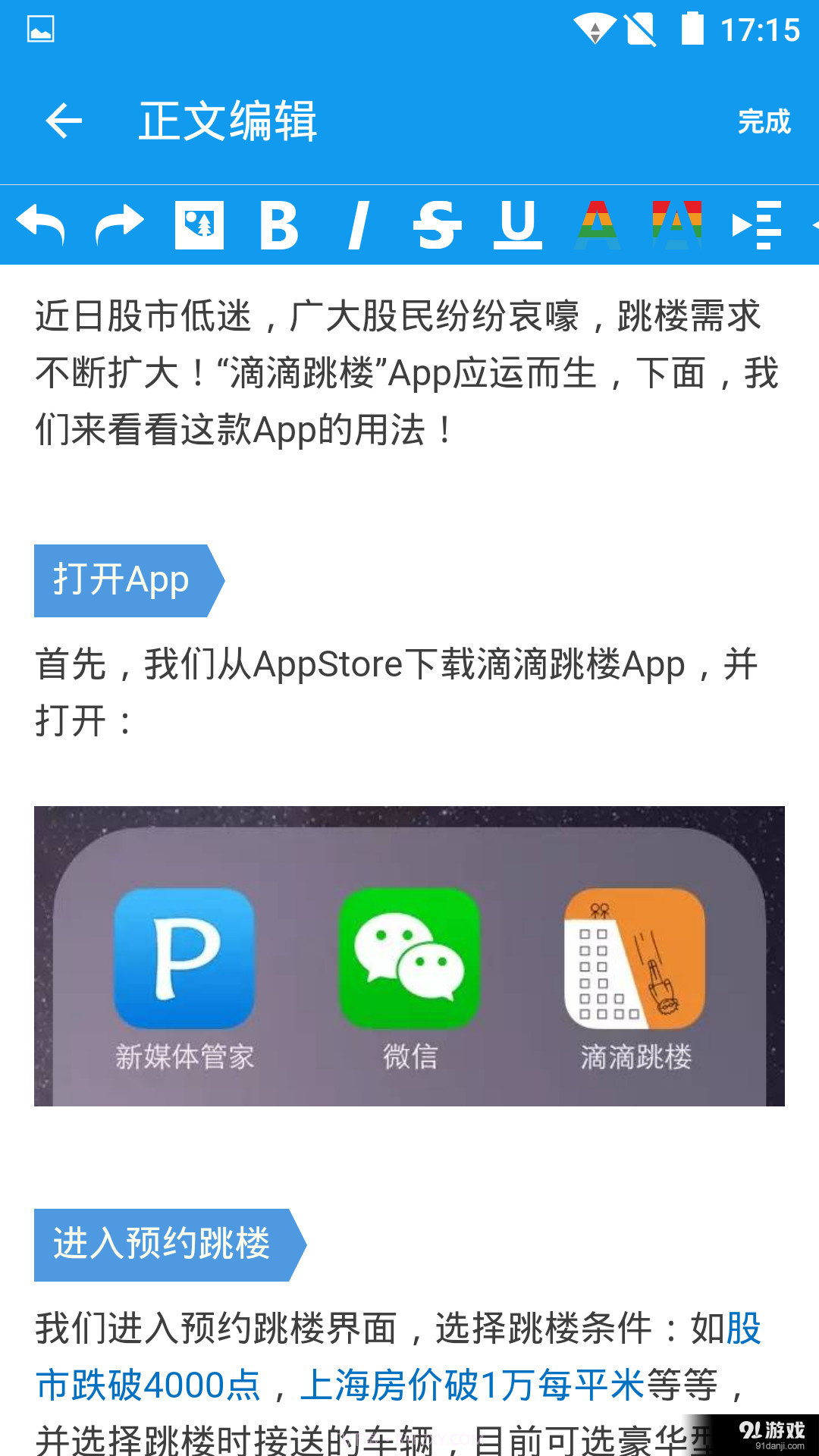Undo the last edit
The image size is (819, 1456).
tap(43, 225)
